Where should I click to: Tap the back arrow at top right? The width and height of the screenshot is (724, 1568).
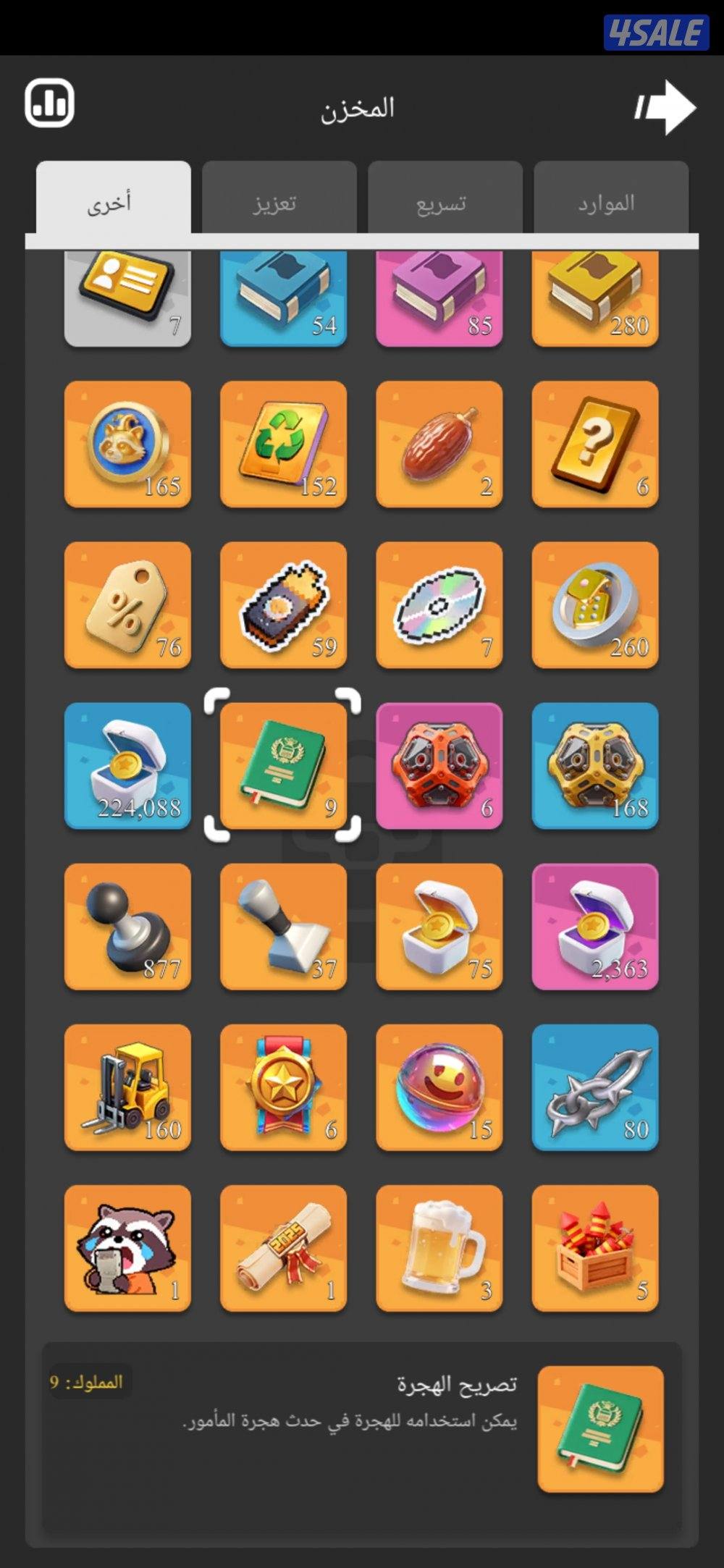[x=665, y=107]
